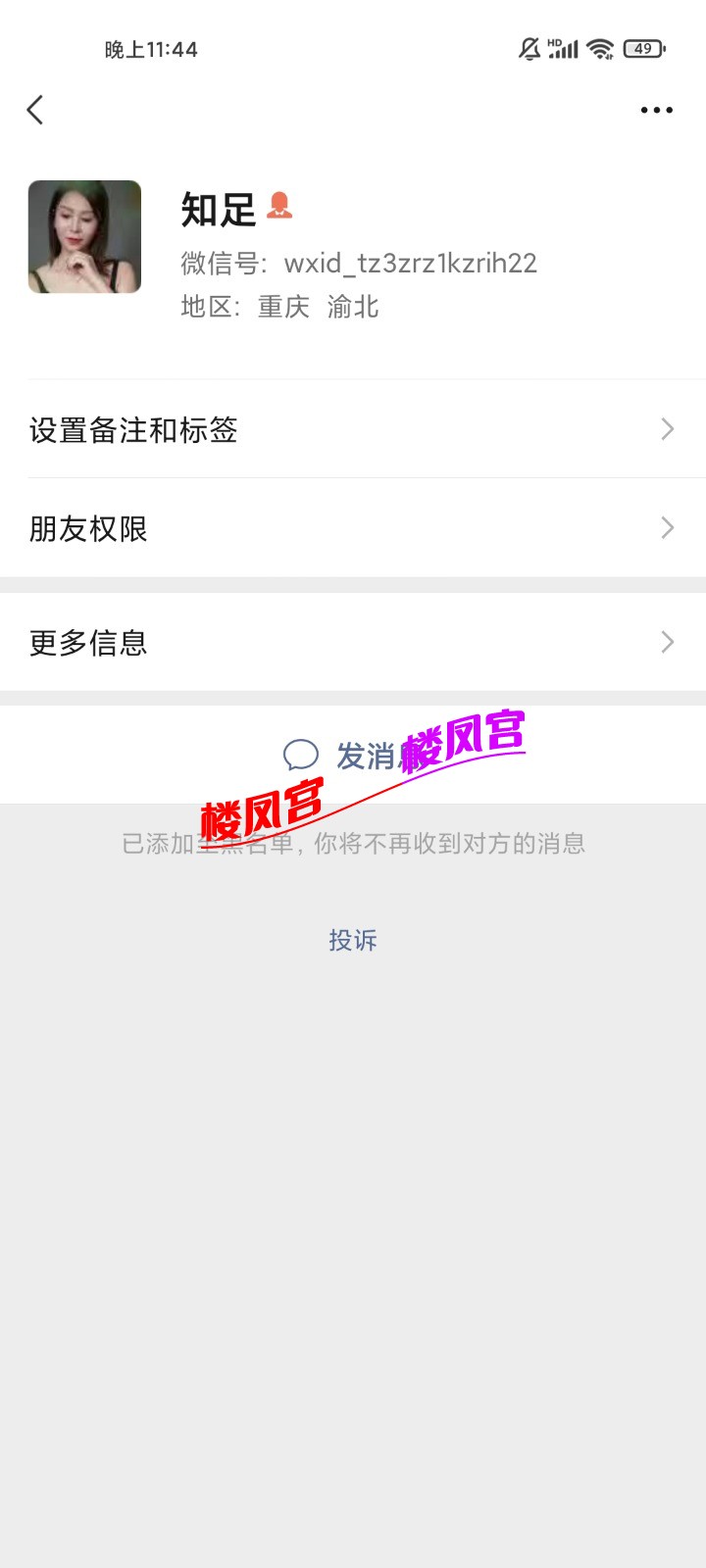This screenshot has height=1568, width=706.
Task: Tap the female gender icon beside 知足
Action: point(279,207)
